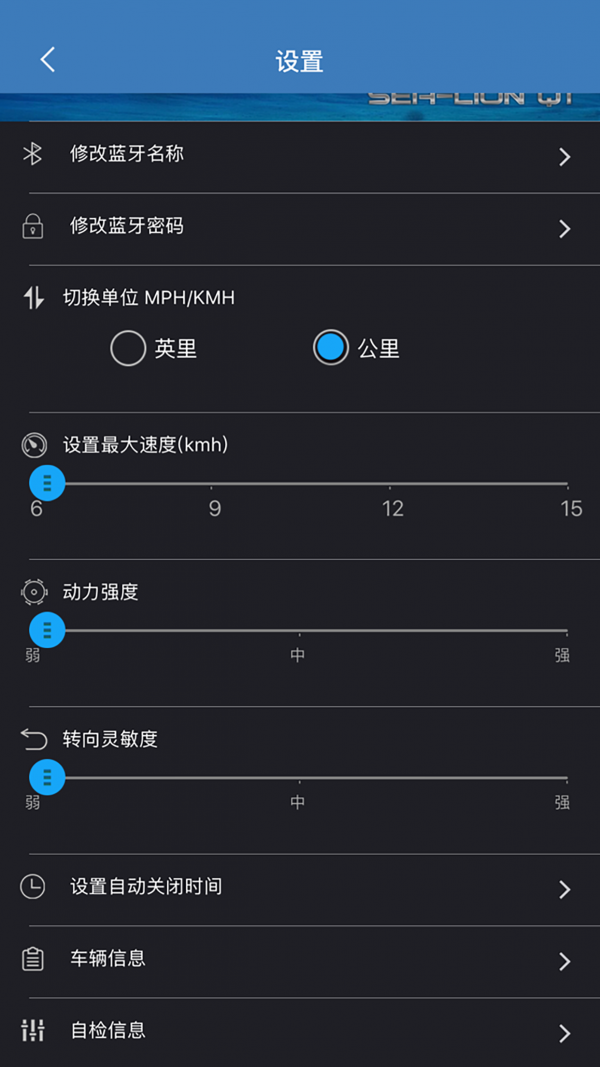
Task: Set 转向灵敏度 slider to 强
Action: pyautogui.click(x=566, y=778)
